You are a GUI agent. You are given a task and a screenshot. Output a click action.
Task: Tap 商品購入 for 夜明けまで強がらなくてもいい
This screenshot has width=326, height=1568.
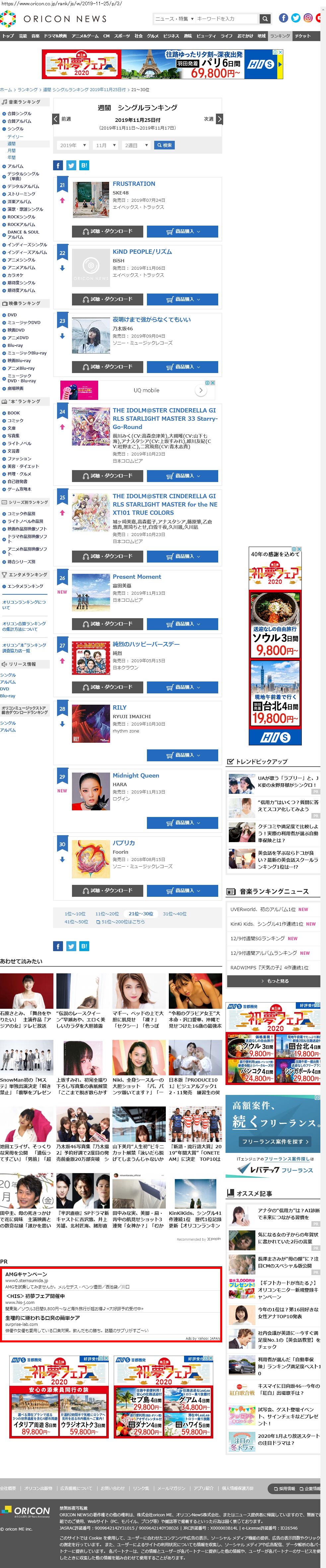tap(182, 367)
